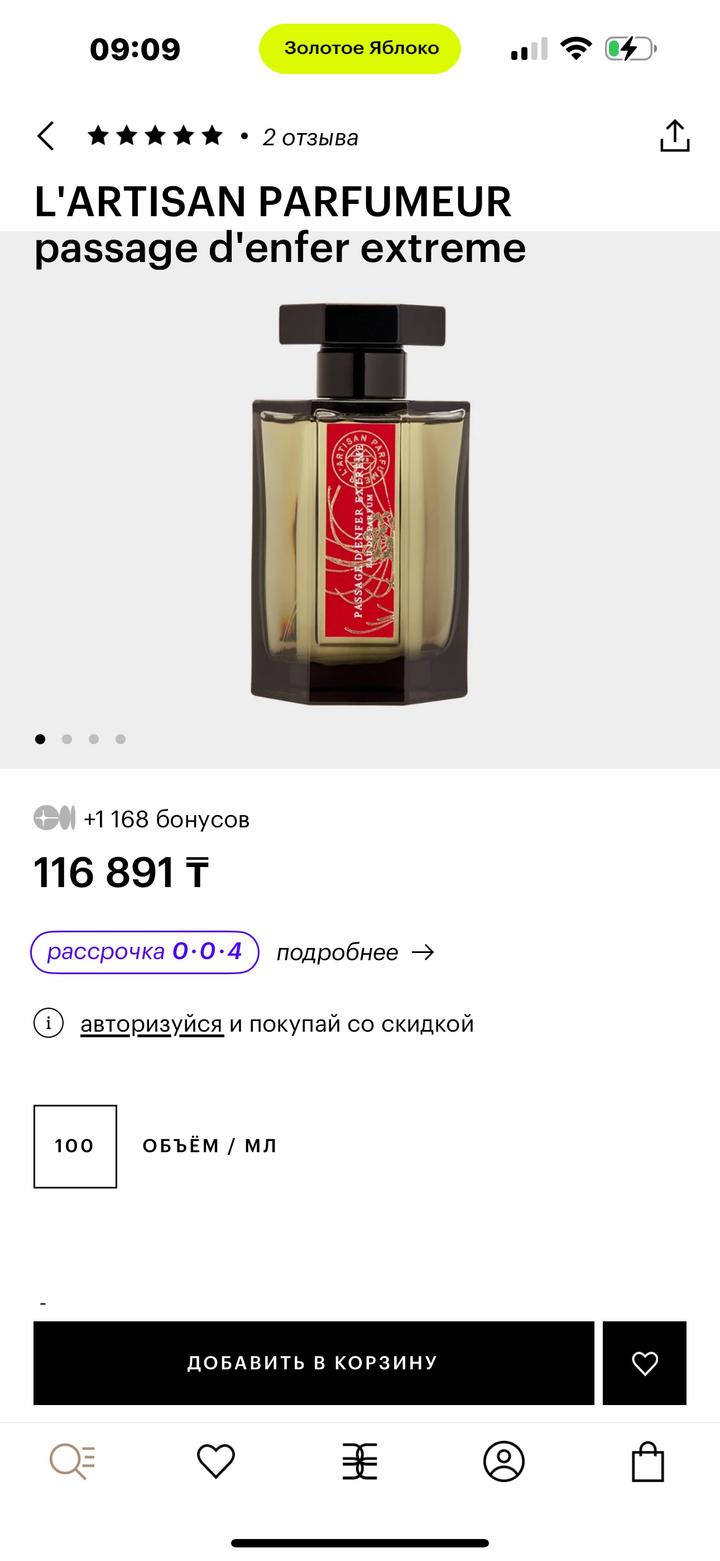Open the Золотое Яблоко home logo tab
The height and width of the screenshot is (1561, 720).
[360, 1462]
